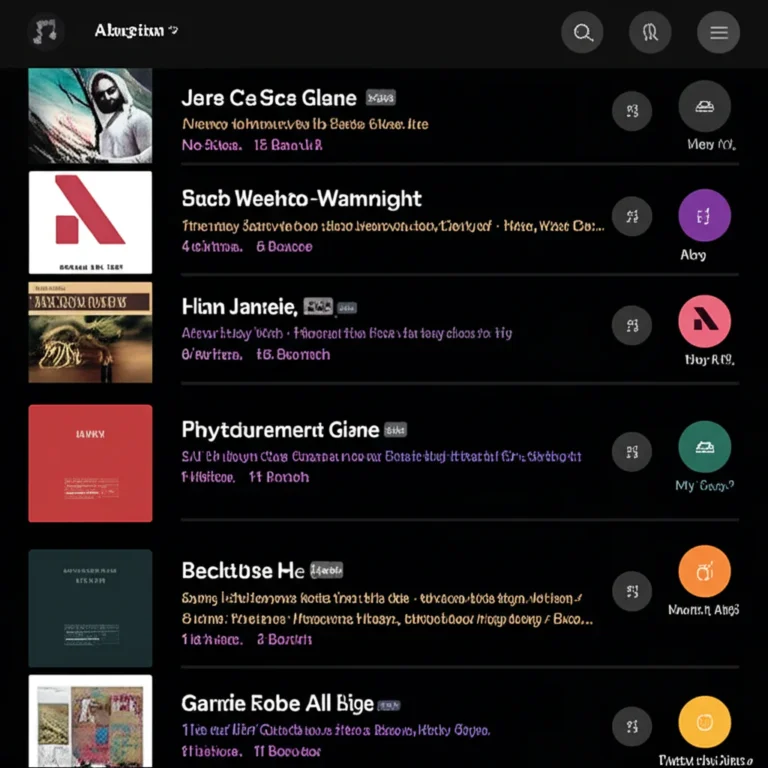
Task: Open the Phytdurement Glane entry
Action: click(280, 430)
